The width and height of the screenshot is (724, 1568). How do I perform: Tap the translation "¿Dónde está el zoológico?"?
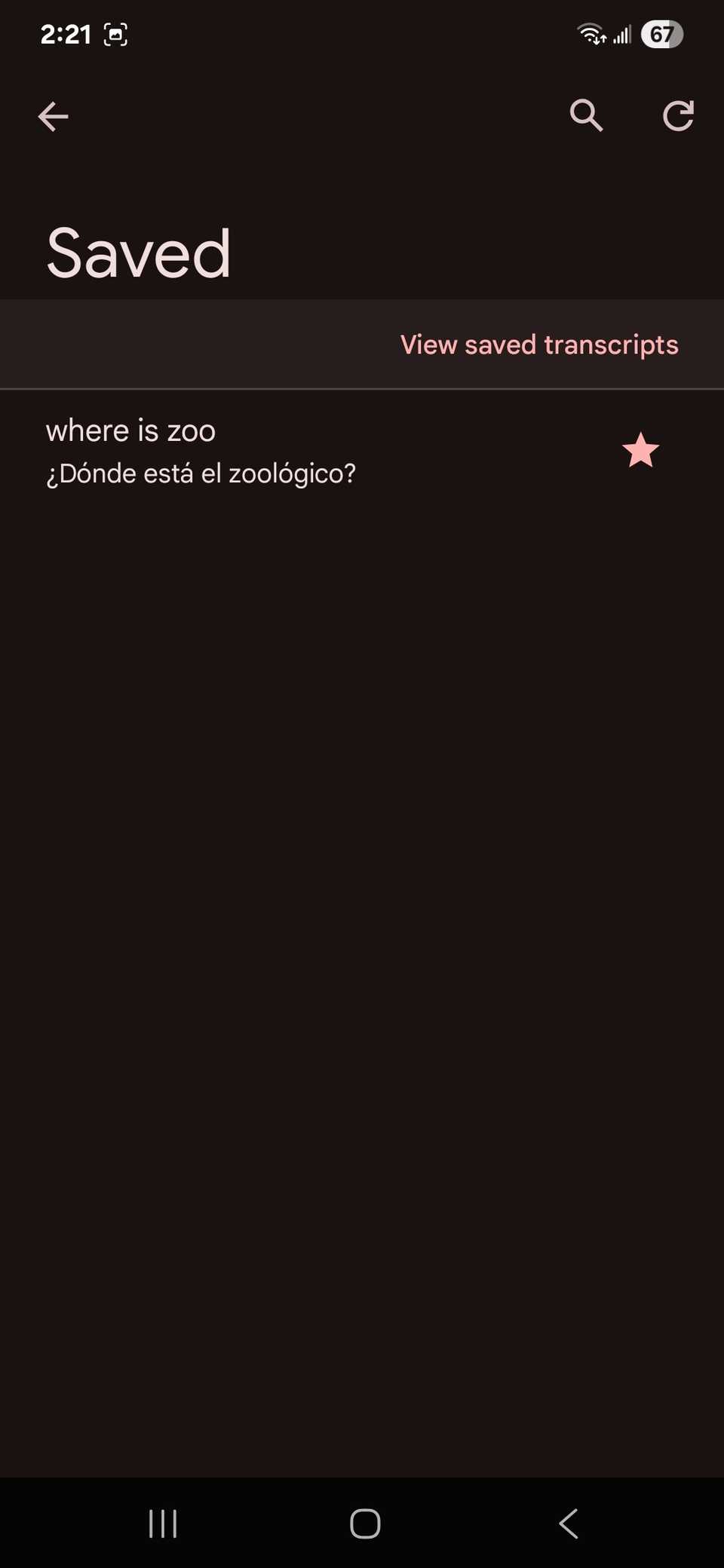(201, 473)
